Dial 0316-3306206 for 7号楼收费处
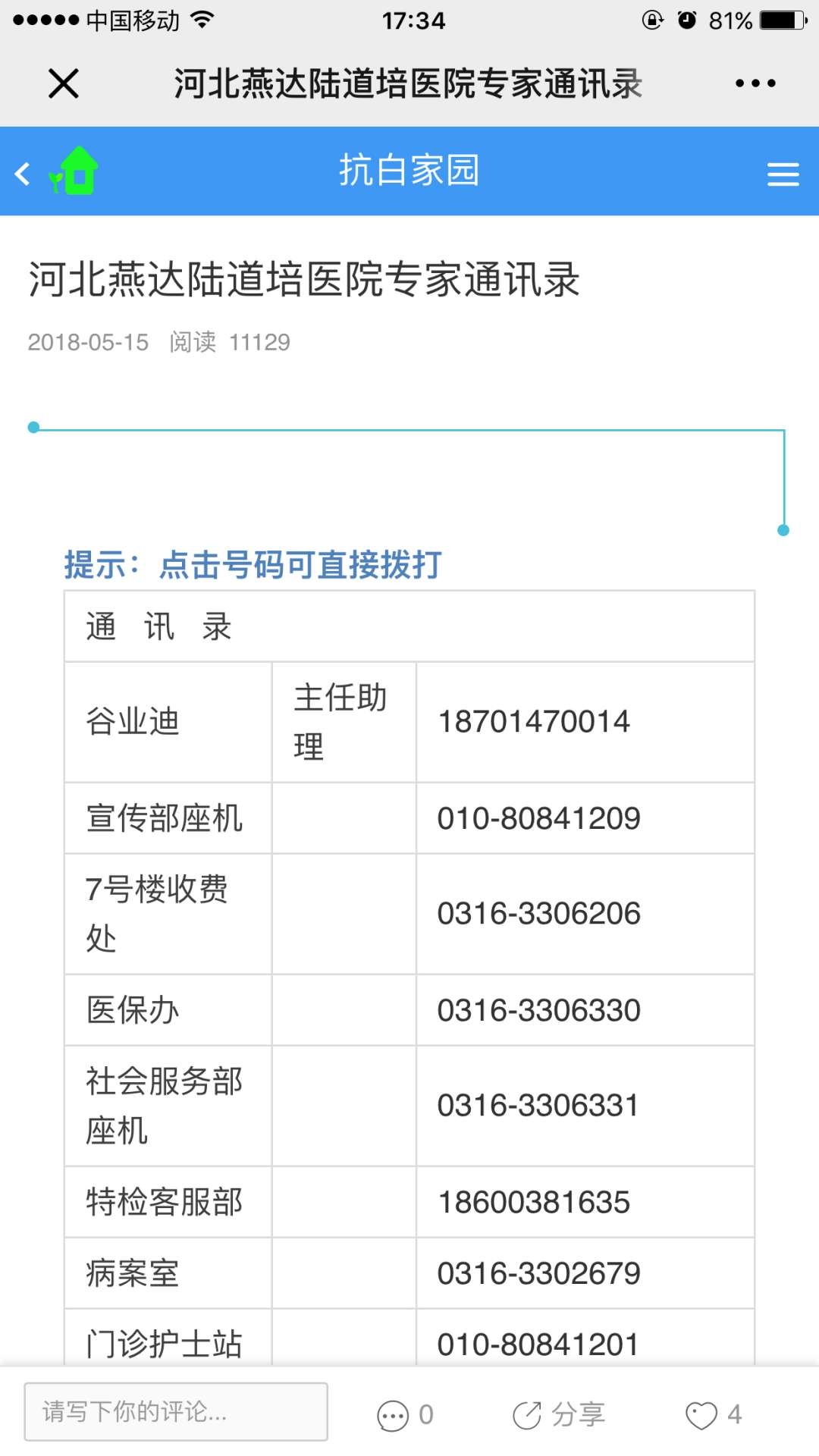This screenshot has height=1456, width=819. [538, 913]
